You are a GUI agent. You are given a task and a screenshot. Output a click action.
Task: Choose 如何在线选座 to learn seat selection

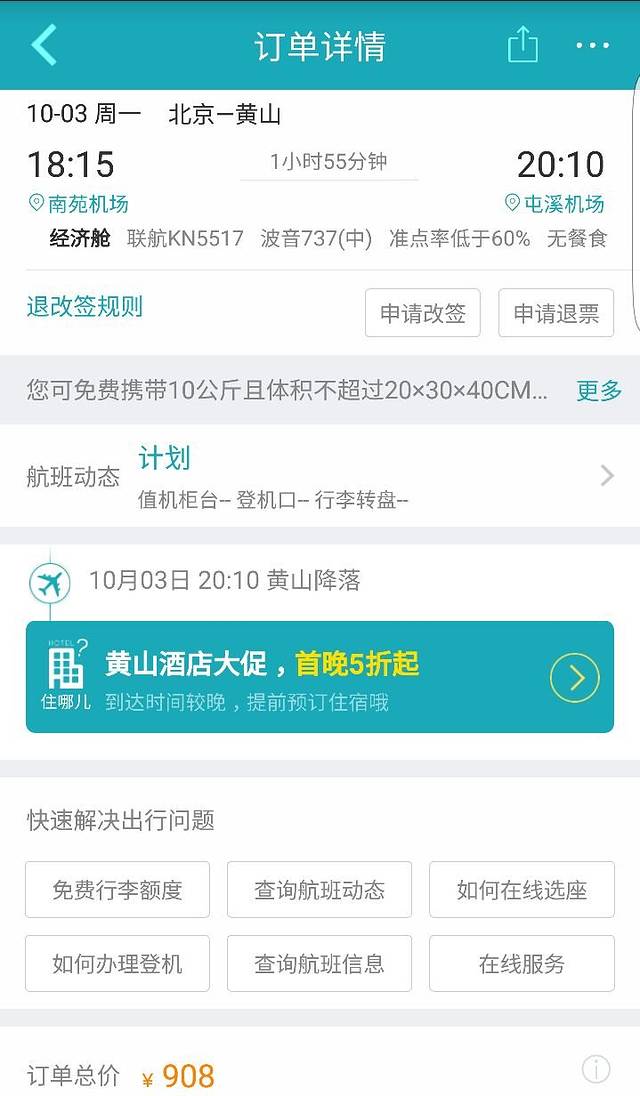click(x=521, y=889)
